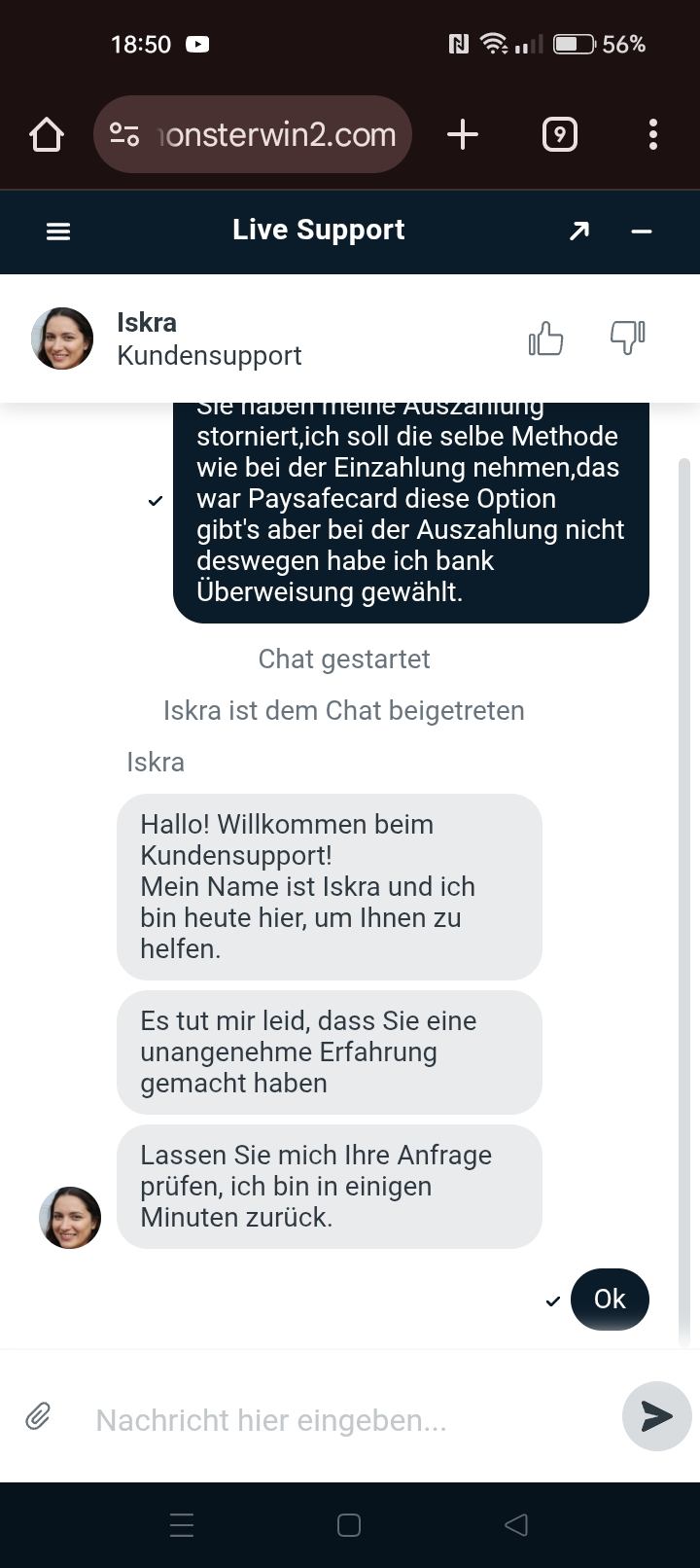
Task: Open a new browser tab
Action: 463,134
